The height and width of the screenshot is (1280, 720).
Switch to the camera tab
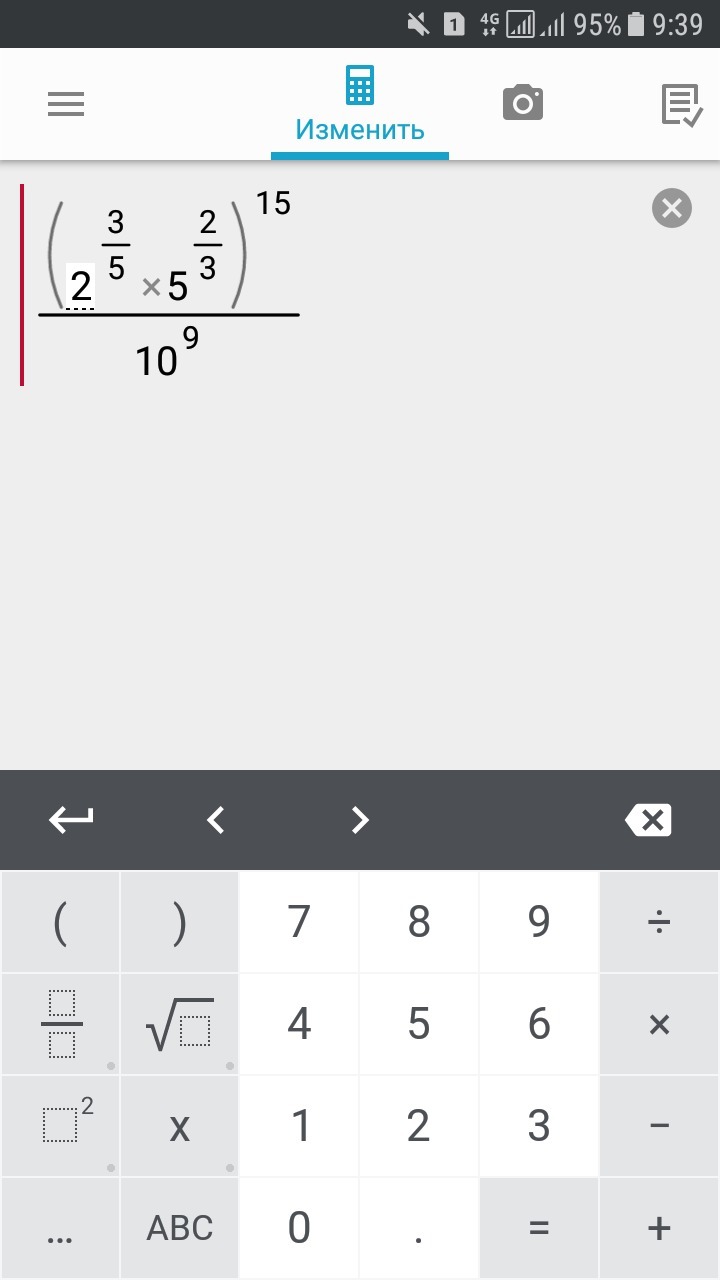(522, 103)
